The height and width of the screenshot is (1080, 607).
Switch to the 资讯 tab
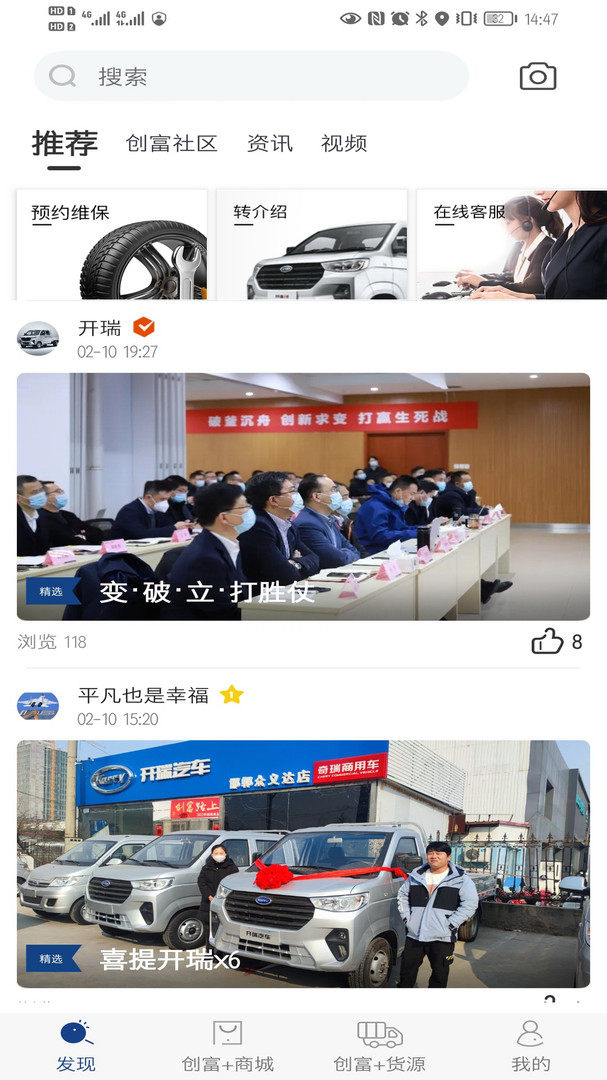[x=270, y=143]
